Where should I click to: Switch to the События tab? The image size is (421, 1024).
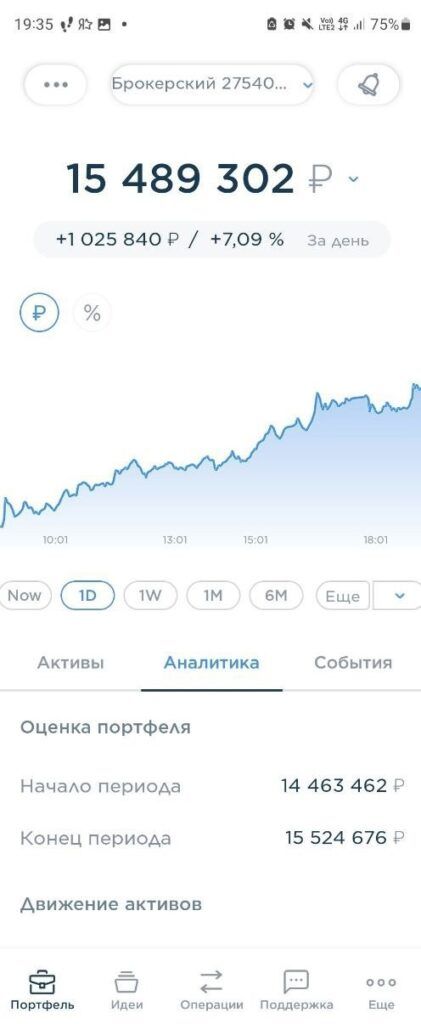click(353, 663)
